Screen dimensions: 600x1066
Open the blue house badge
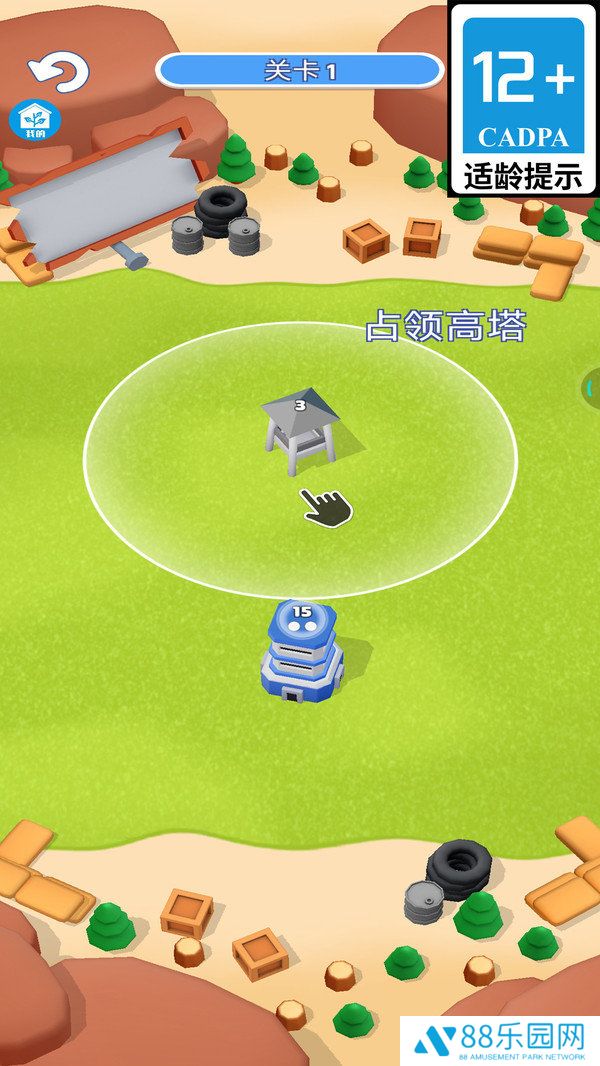click(x=35, y=121)
